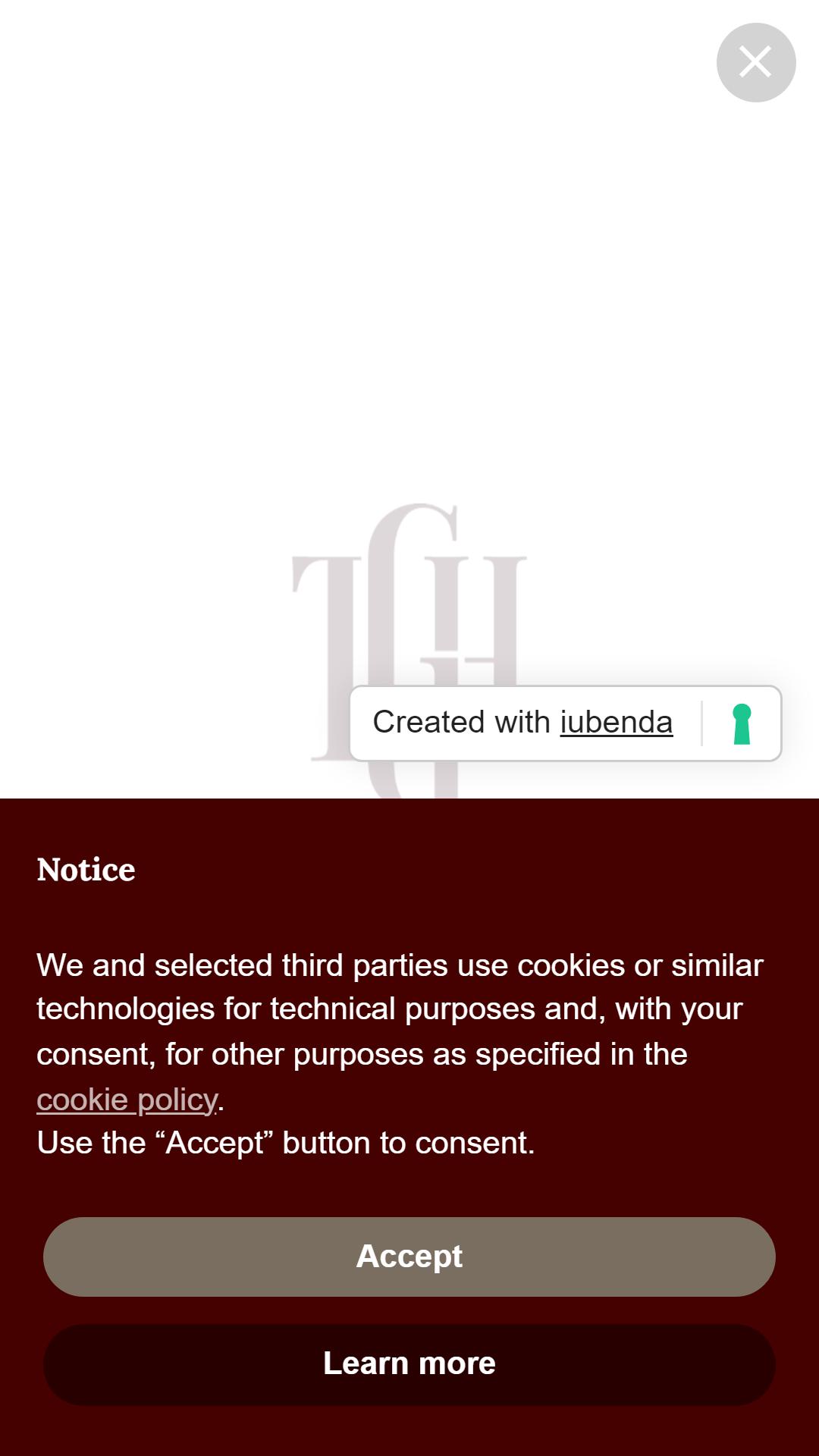Tap the green iubenda keyhole icon
Screen dimensions: 819x1456
pos(742,723)
